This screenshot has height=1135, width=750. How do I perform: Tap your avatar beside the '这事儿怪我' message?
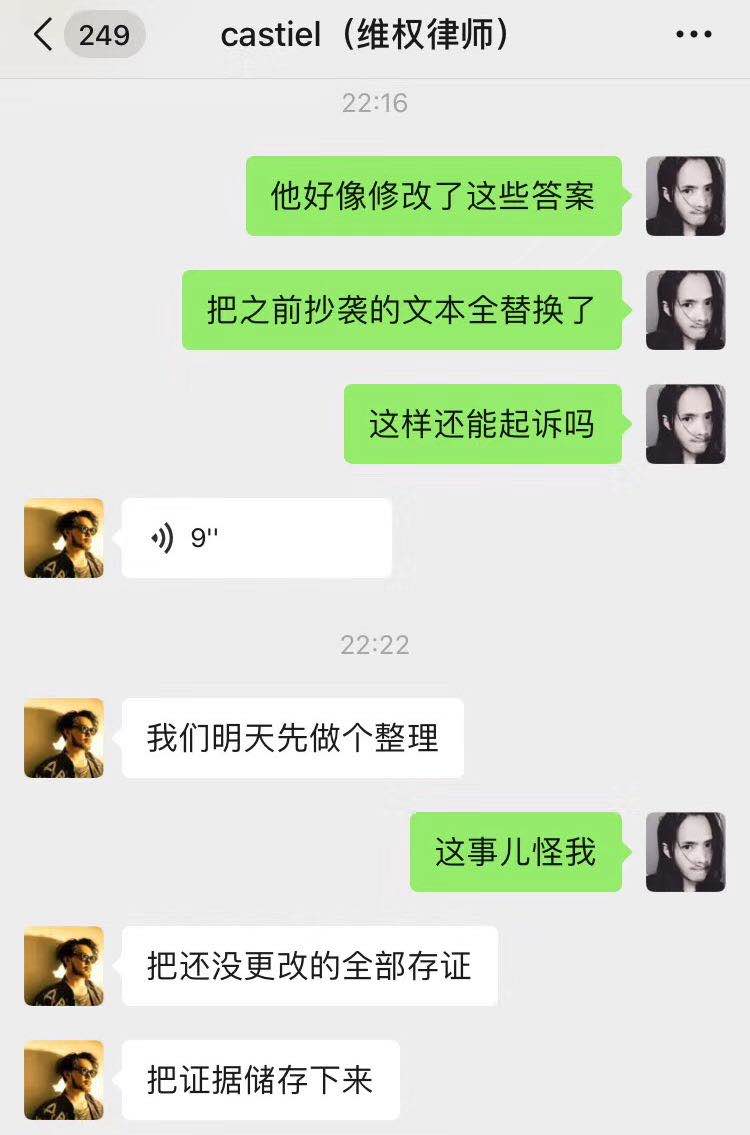pyautogui.click(x=686, y=851)
